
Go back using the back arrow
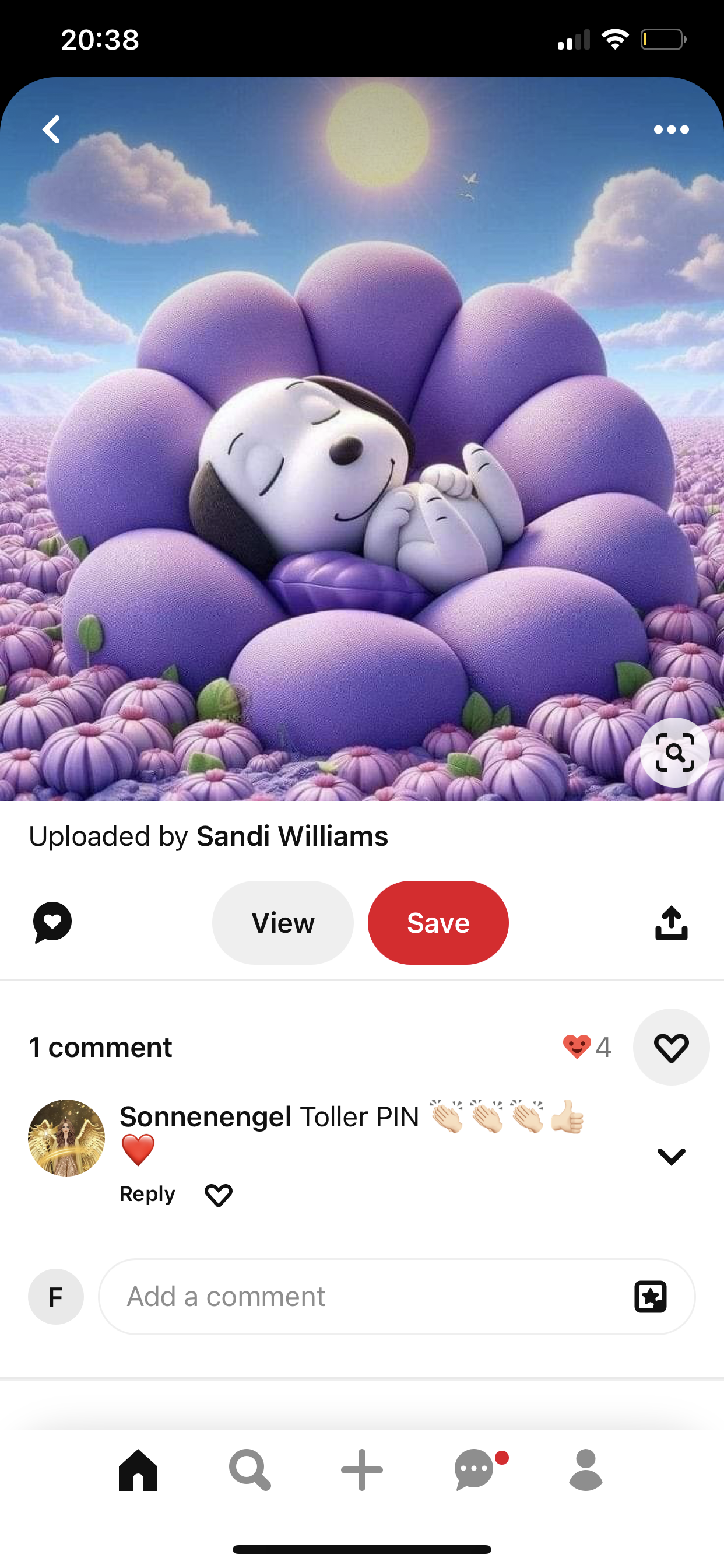tap(51, 129)
